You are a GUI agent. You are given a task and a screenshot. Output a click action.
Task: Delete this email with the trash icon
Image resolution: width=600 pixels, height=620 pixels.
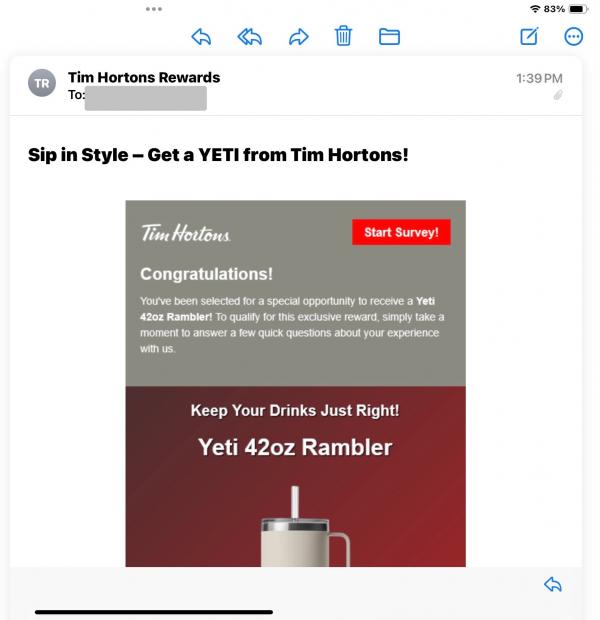click(343, 37)
